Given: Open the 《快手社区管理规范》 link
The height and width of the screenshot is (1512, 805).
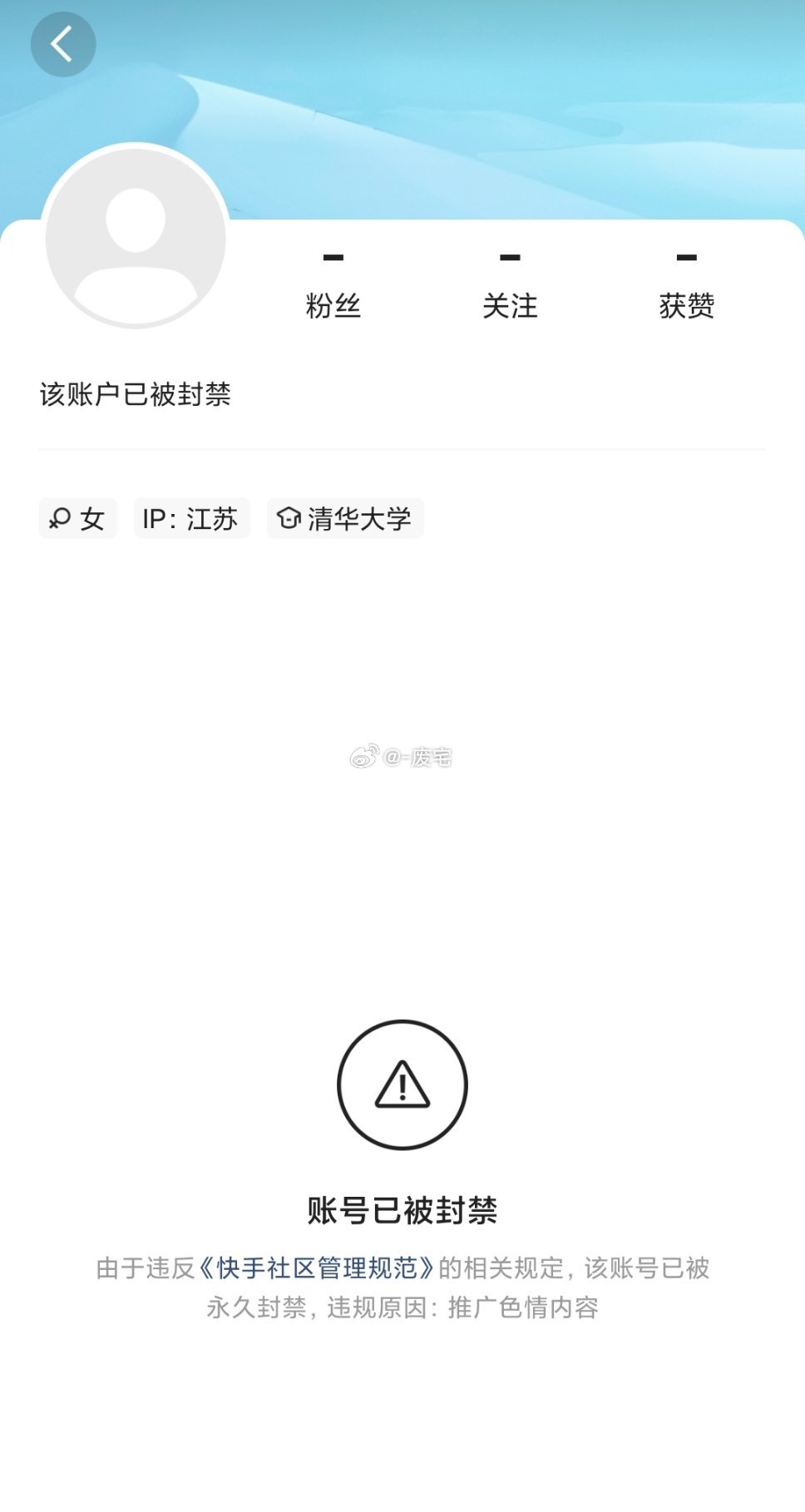Looking at the screenshot, I should pos(316,1268).
